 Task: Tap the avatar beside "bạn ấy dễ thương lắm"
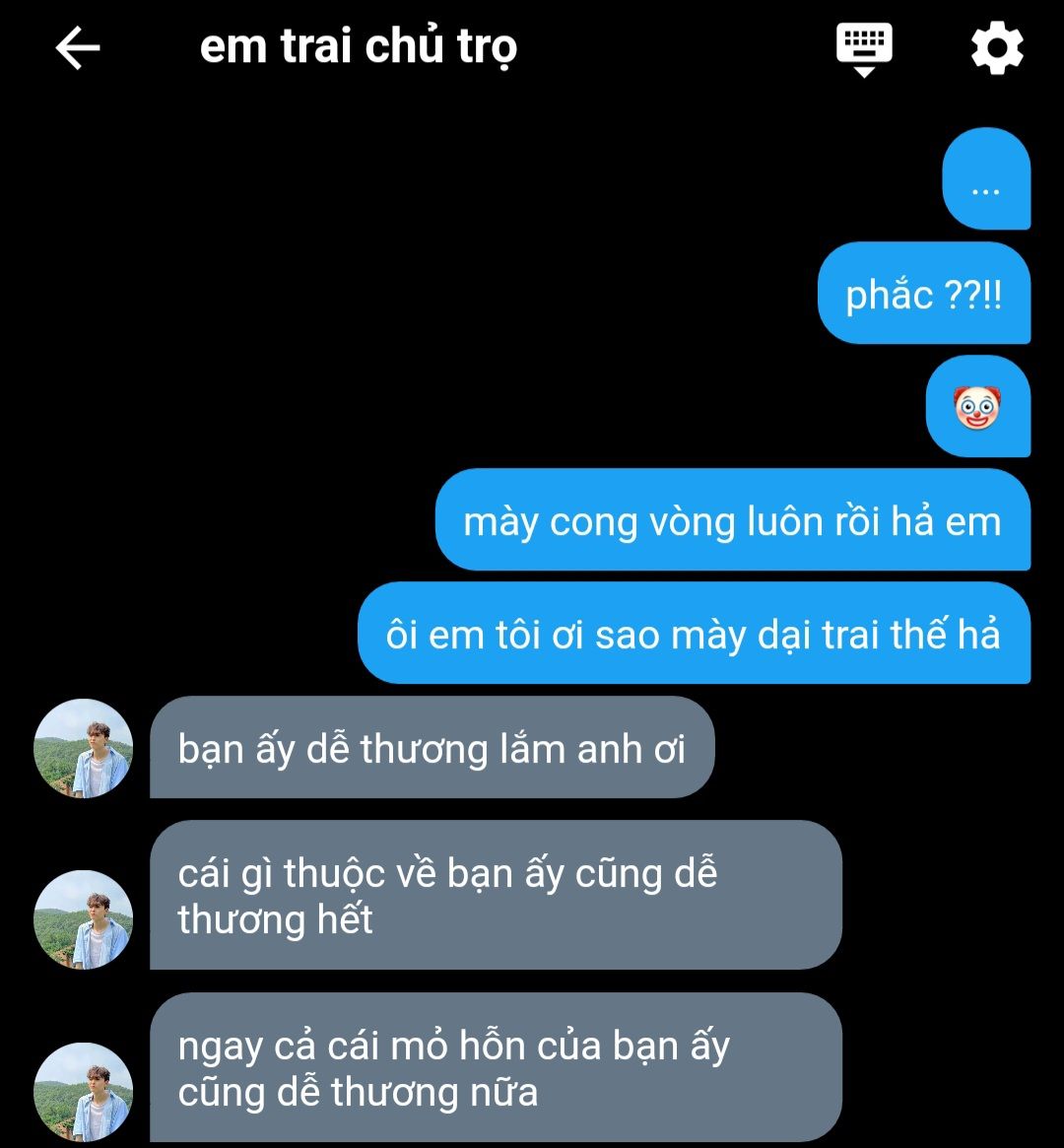tap(83, 748)
